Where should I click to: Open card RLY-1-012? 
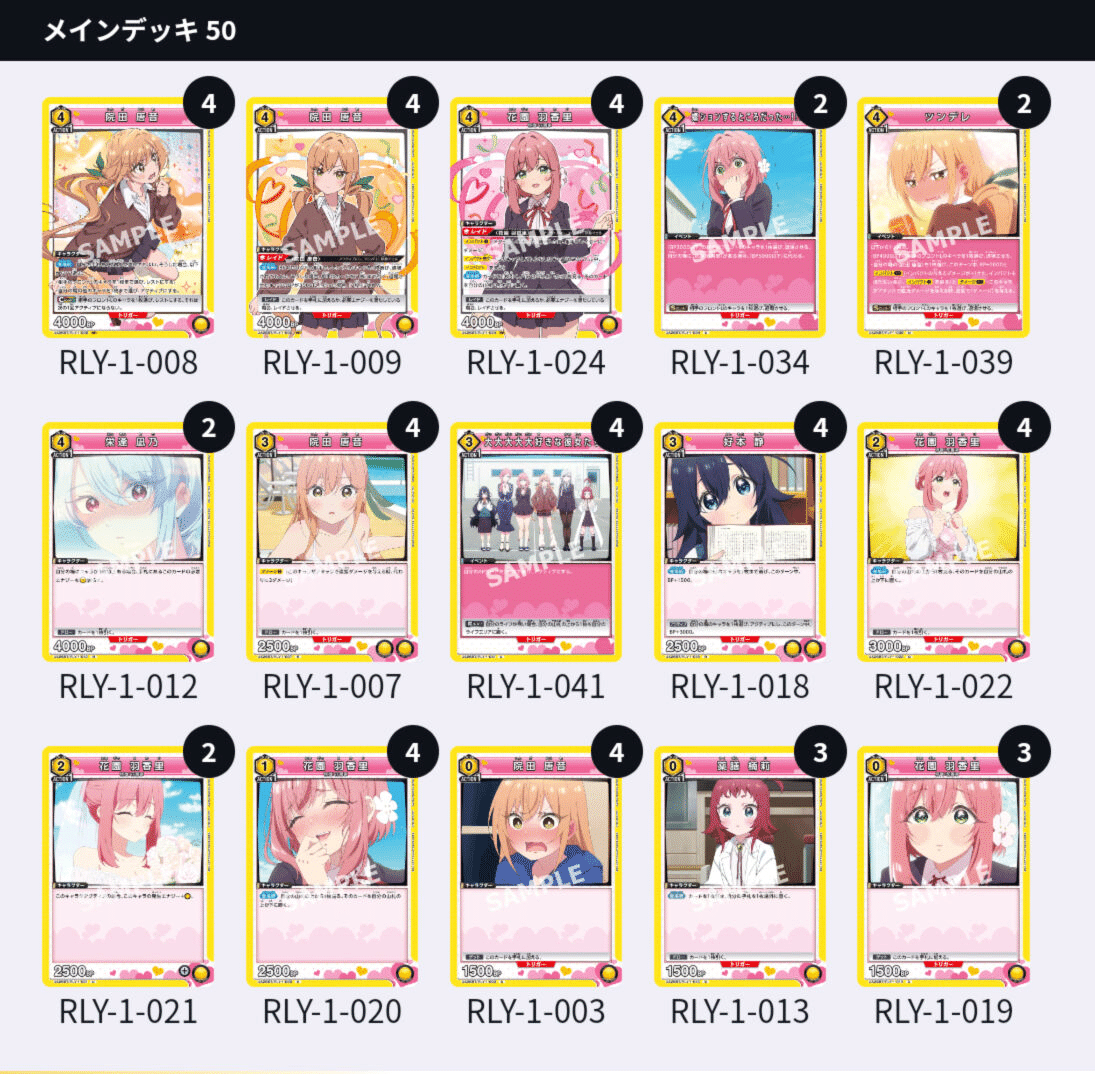pyautogui.click(x=128, y=541)
